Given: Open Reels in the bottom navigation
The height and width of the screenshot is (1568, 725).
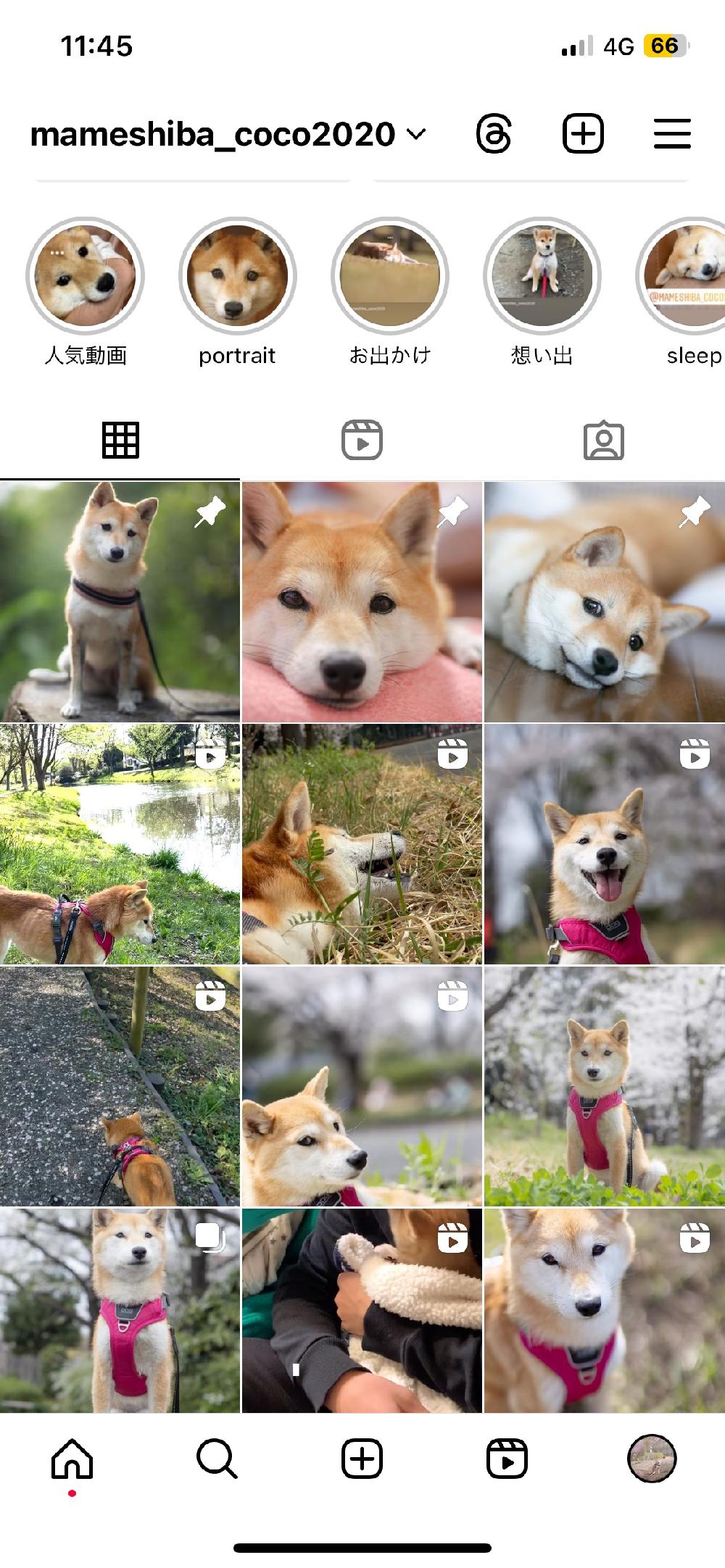Looking at the screenshot, I should click(x=507, y=1458).
